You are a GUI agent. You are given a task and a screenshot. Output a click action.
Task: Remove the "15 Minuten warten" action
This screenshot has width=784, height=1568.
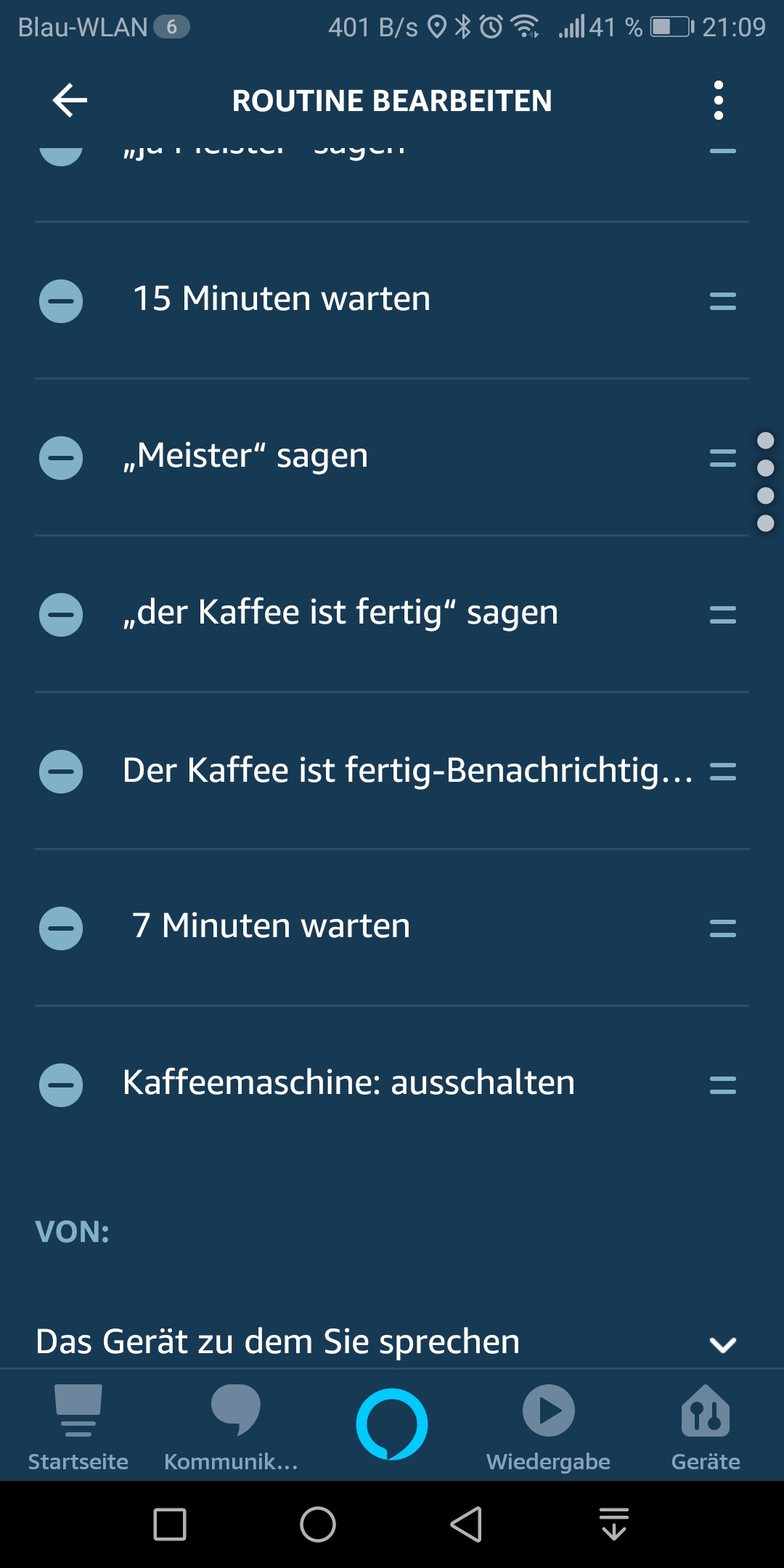(61, 301)
